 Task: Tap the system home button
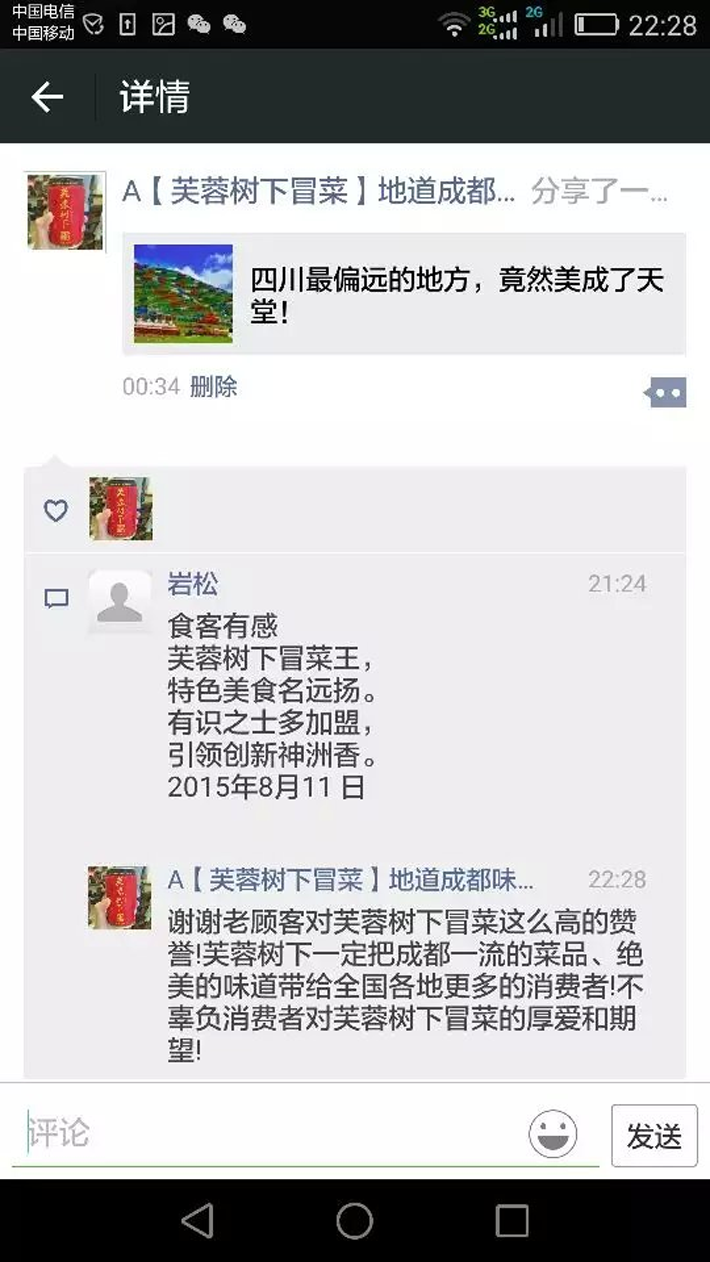tap(355, 1221)
